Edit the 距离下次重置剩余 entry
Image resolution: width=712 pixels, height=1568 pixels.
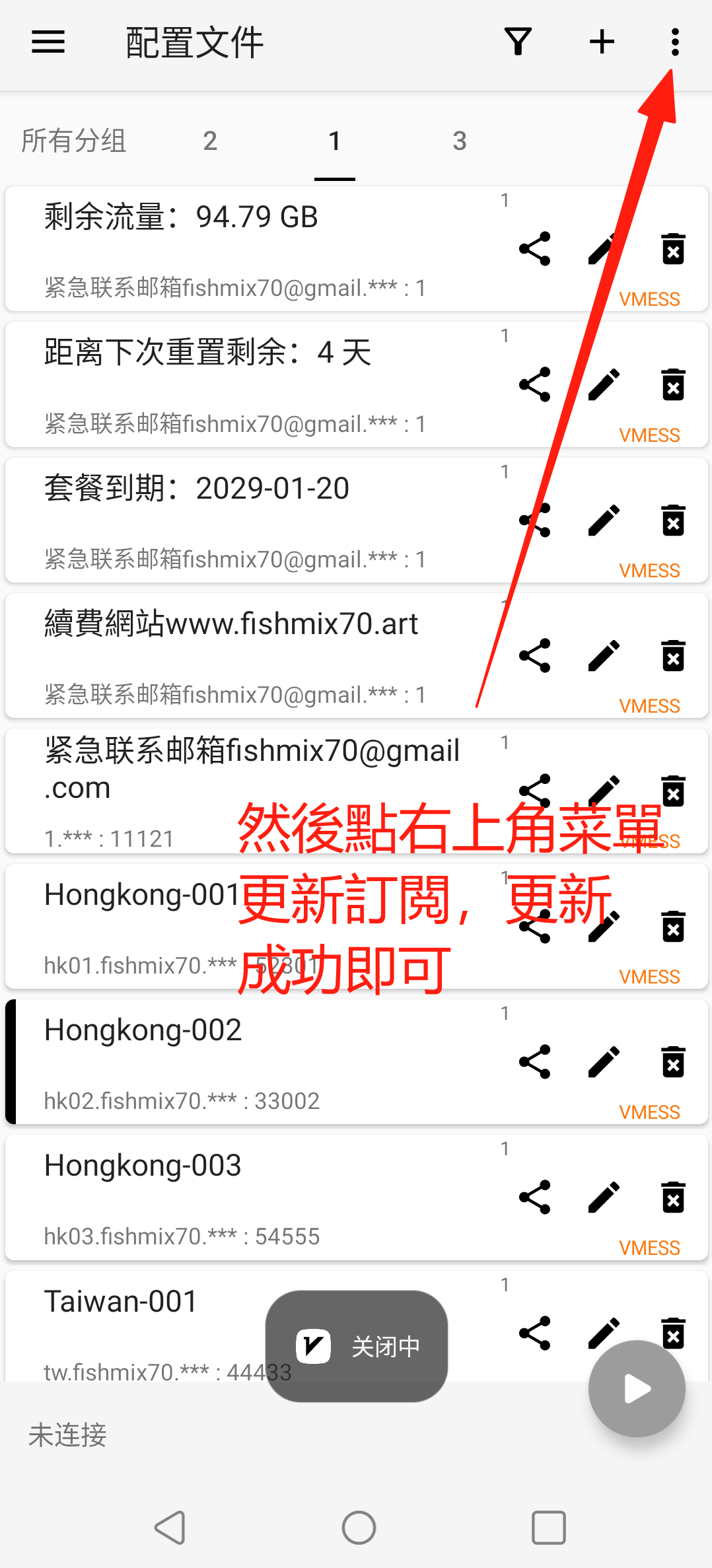(604, 384)
